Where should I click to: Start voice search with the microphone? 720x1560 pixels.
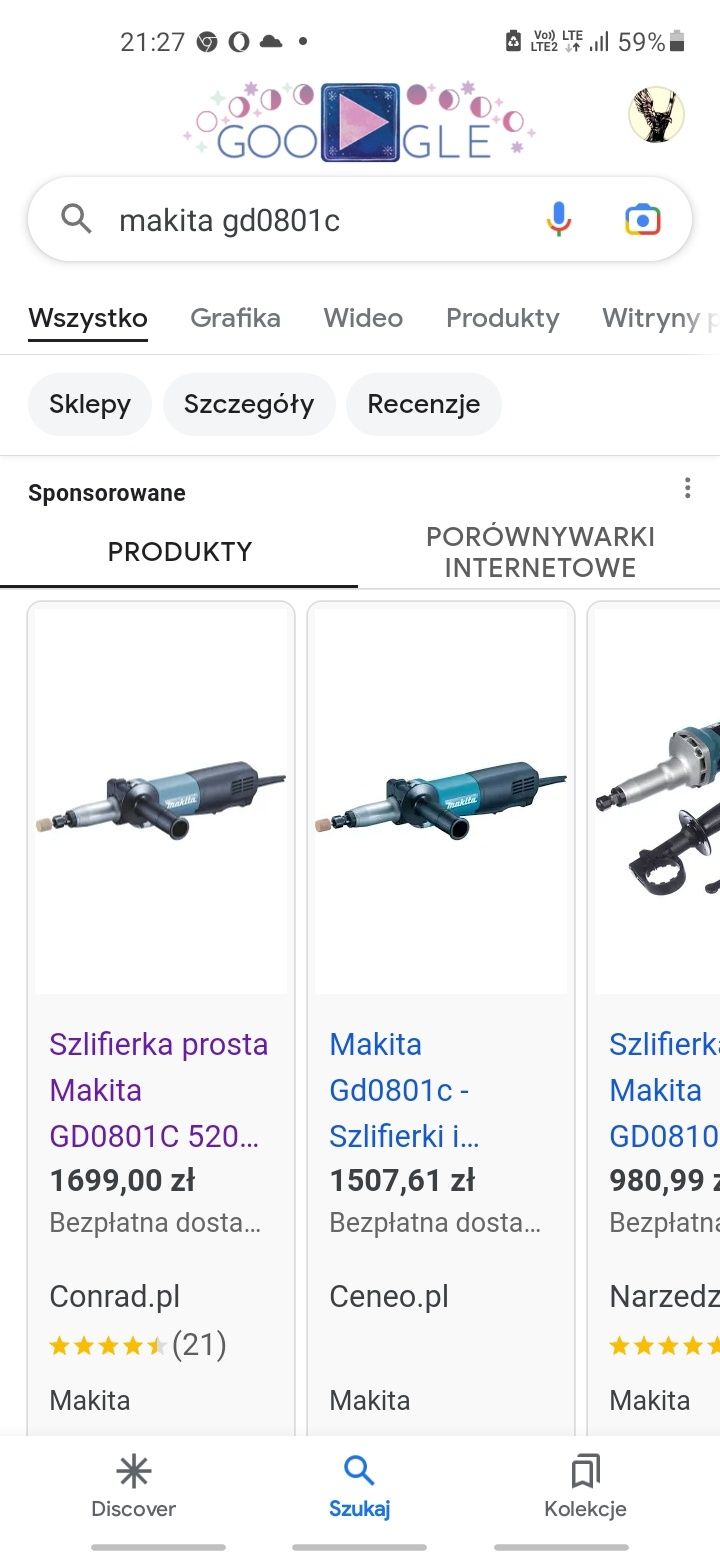[x=559, y=219]
